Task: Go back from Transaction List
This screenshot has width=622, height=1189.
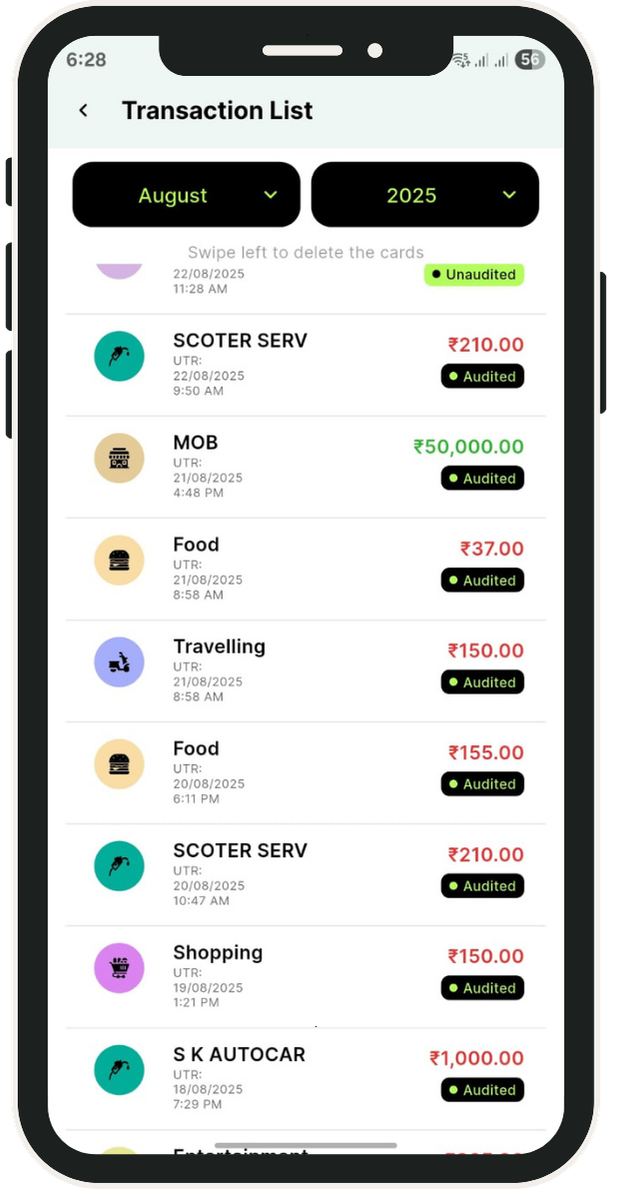Action: click(x=83, y=111)
